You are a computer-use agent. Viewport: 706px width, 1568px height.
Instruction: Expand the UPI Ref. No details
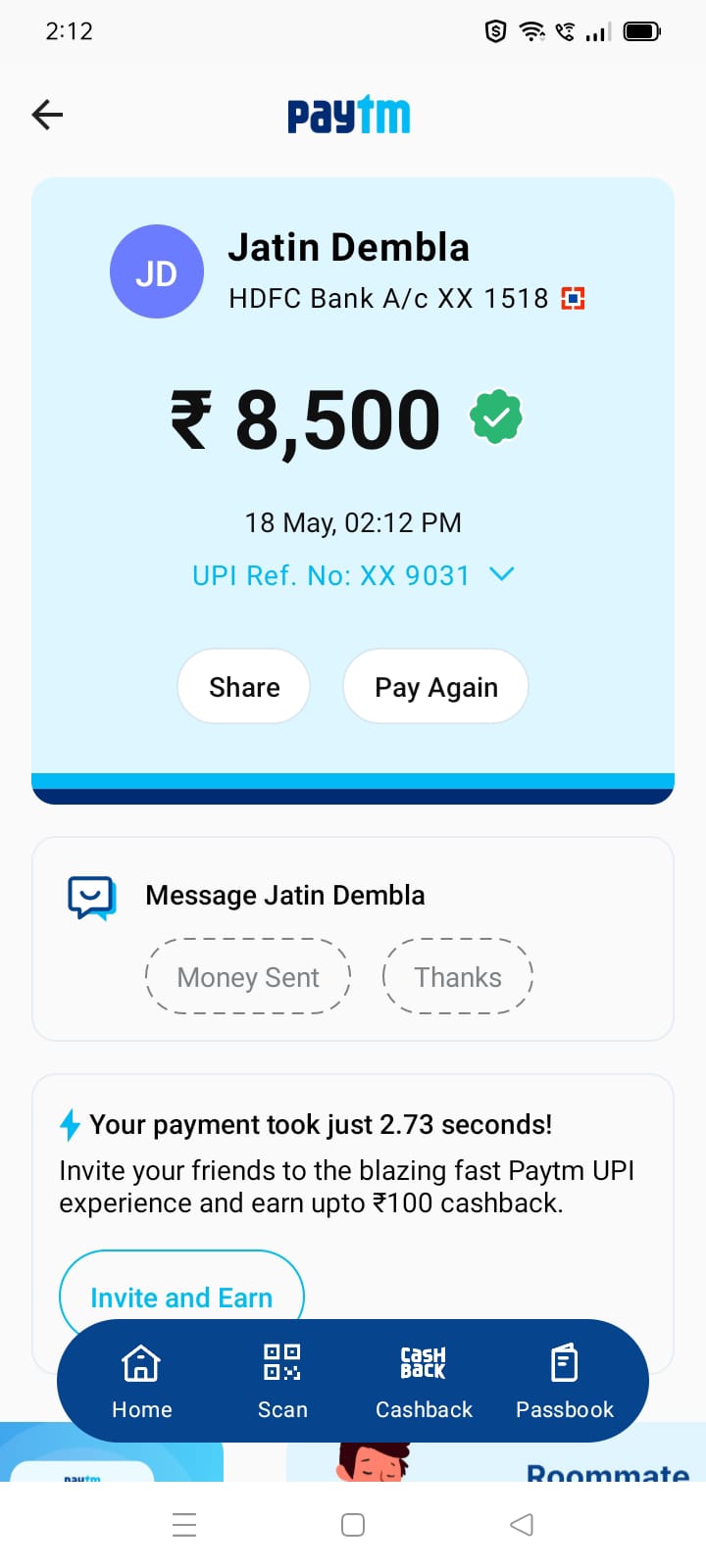[x=500, y=574]
